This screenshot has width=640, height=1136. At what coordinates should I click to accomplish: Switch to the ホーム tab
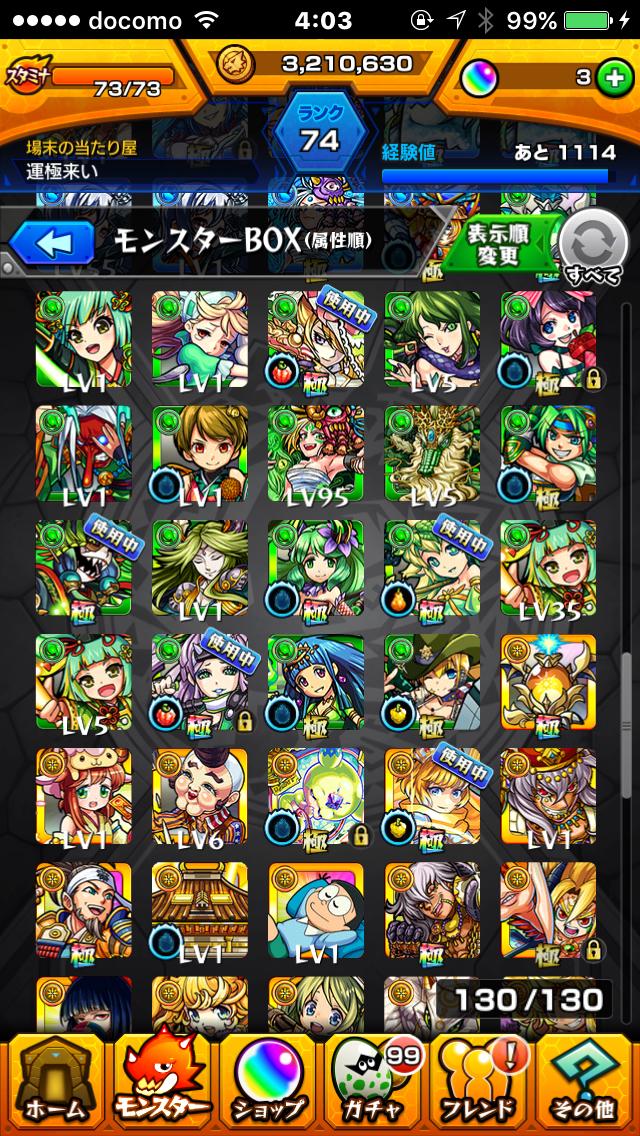click(52, 1080)
